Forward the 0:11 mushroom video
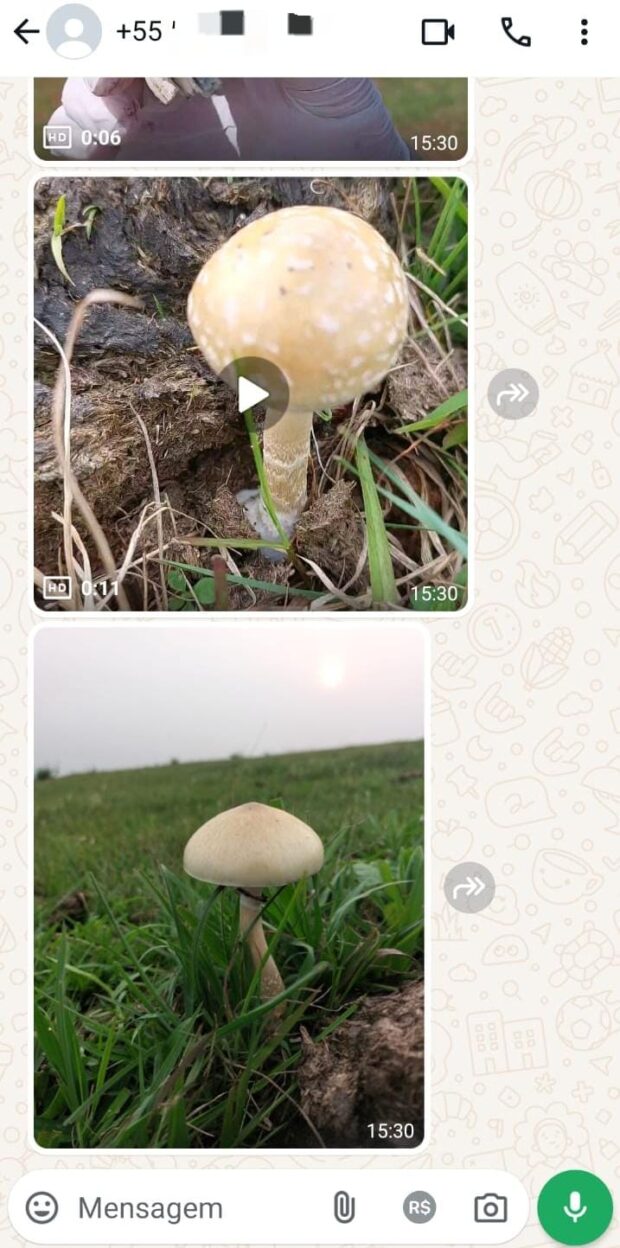620x1248 pixels. 513,394
